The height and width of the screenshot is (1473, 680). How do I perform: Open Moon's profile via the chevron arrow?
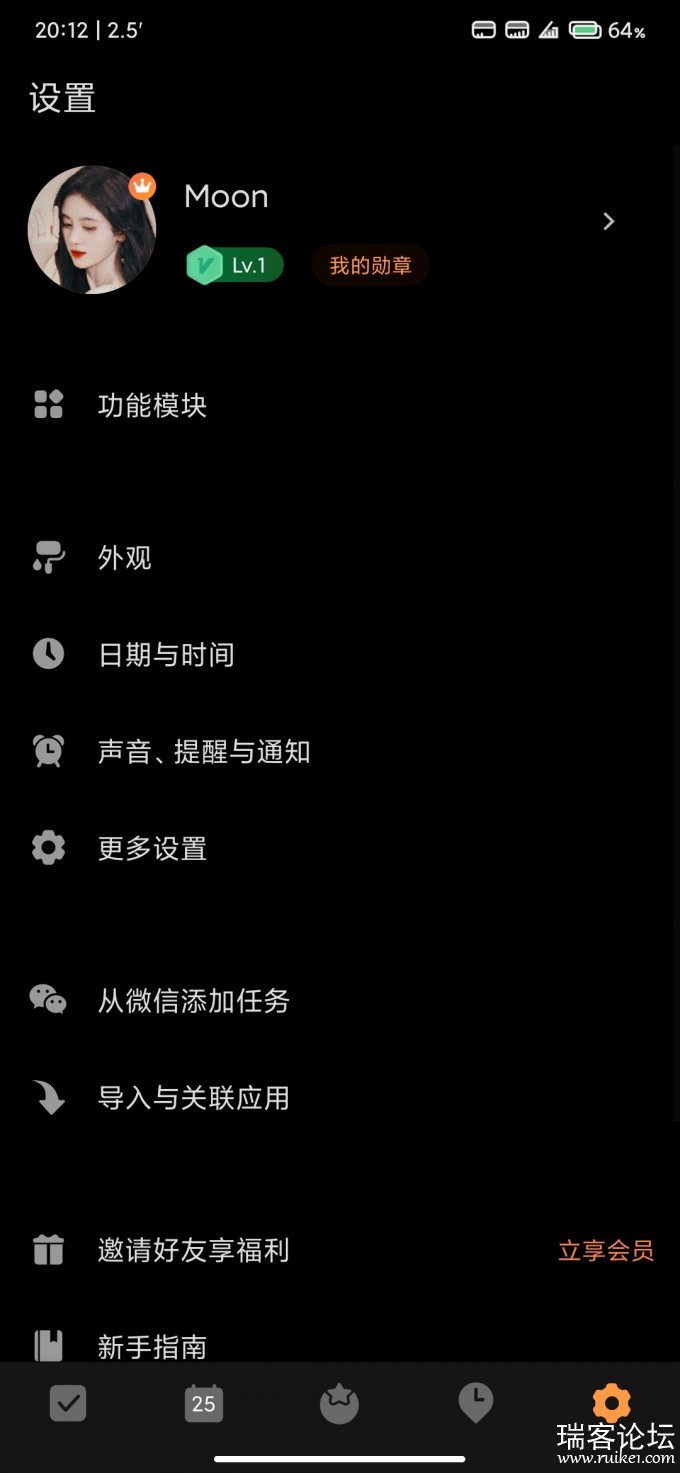(x=609, y=221)
